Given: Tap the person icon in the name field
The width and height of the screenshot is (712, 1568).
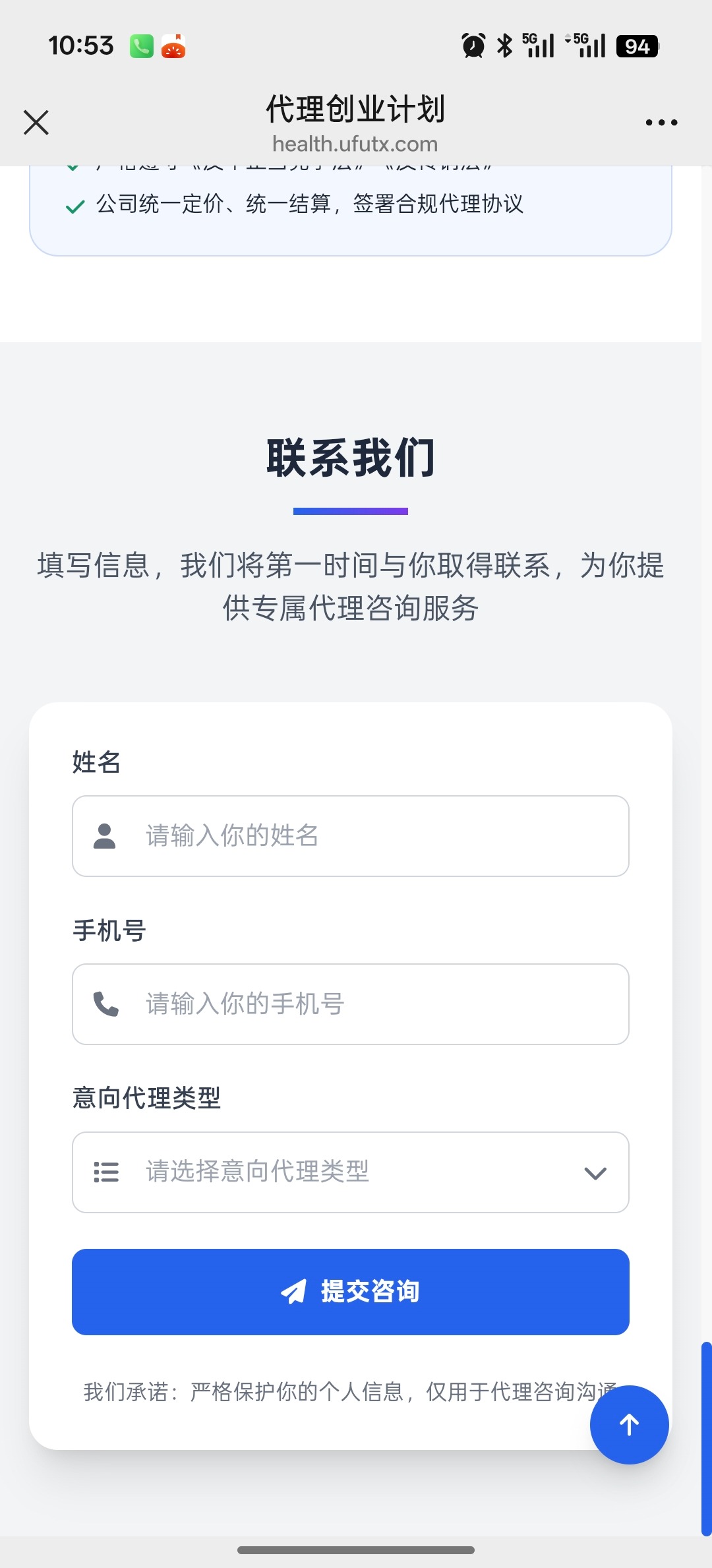Looking at the screenshot, I should (105, 835).
